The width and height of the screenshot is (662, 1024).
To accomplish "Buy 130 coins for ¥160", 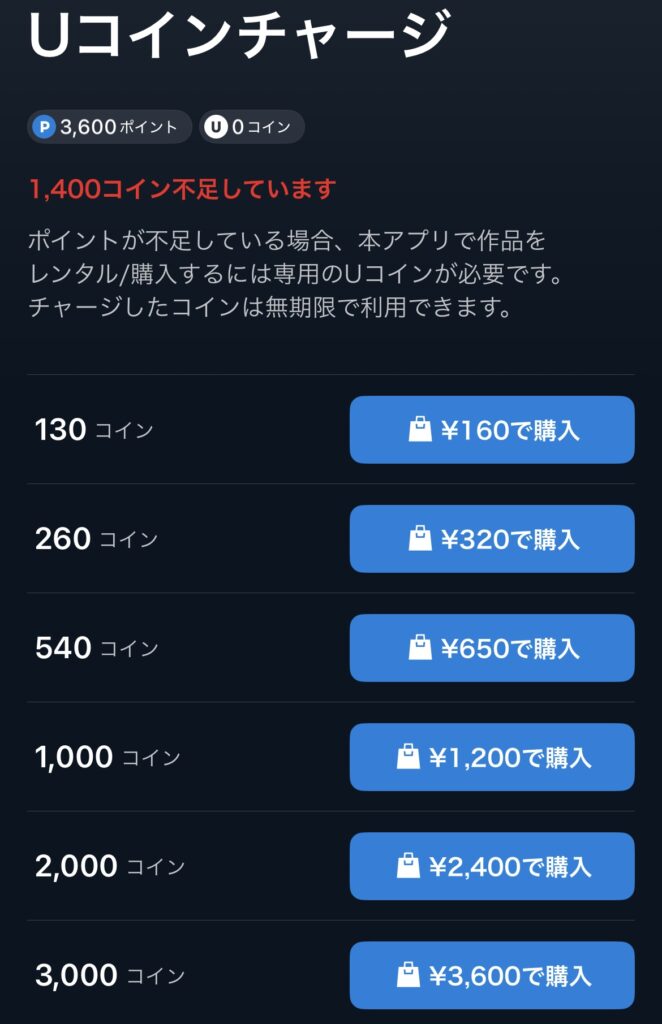I will click(492, 430).
